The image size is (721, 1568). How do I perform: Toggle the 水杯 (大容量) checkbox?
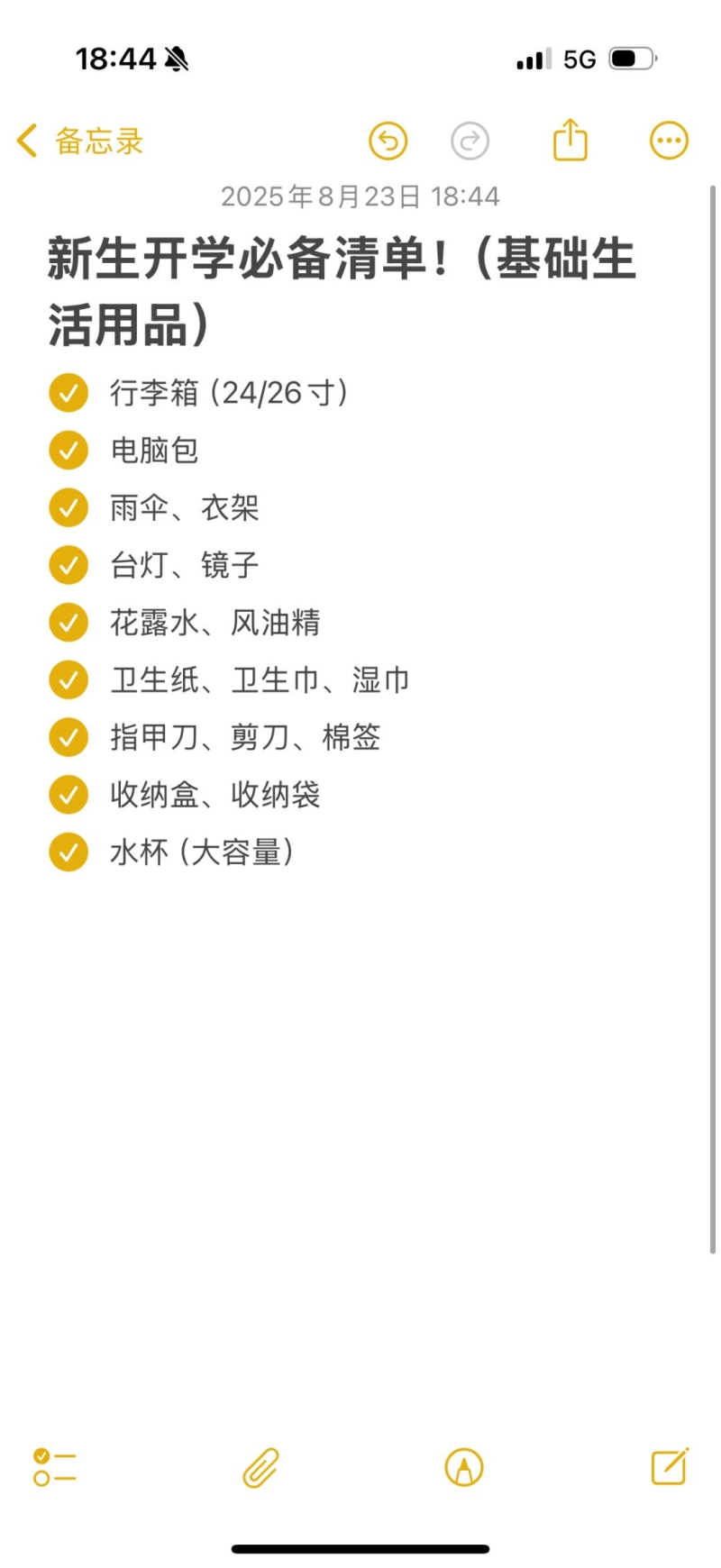tap(68, 852)
